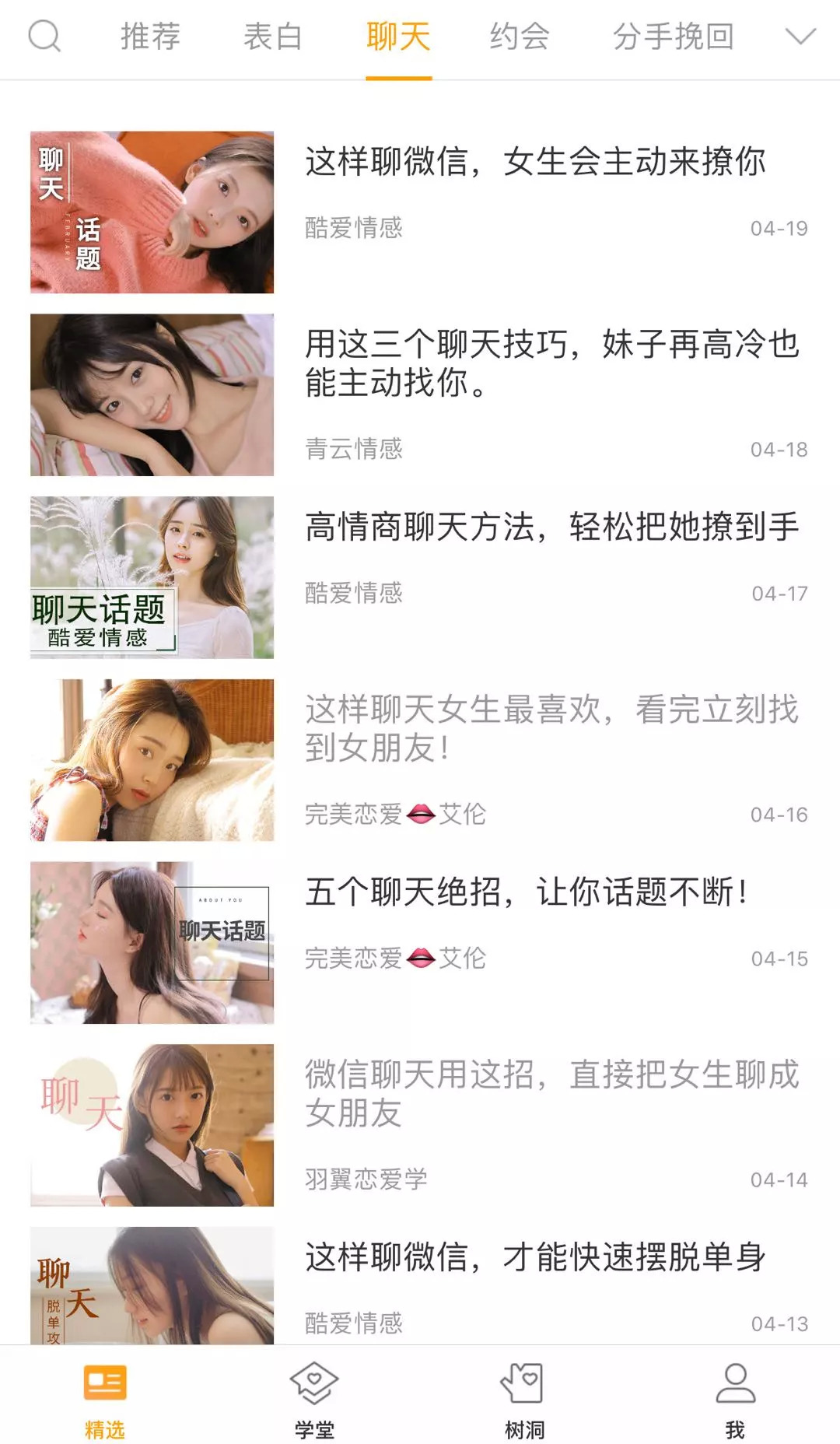This screenshot has width=840, height=1444.
Task: View article 这样聊天女生最喜欢
Action: (551, 728)
